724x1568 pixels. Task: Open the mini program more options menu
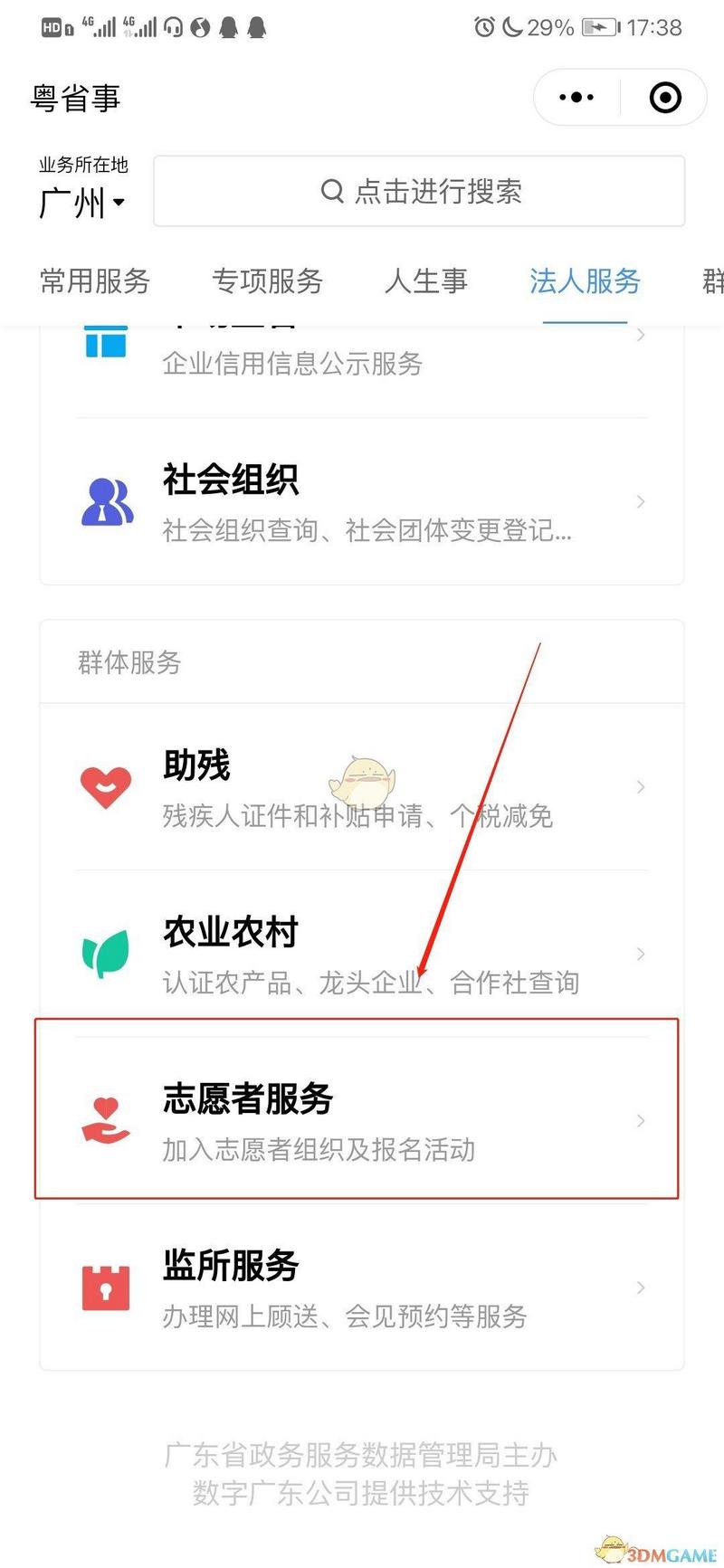576,97
